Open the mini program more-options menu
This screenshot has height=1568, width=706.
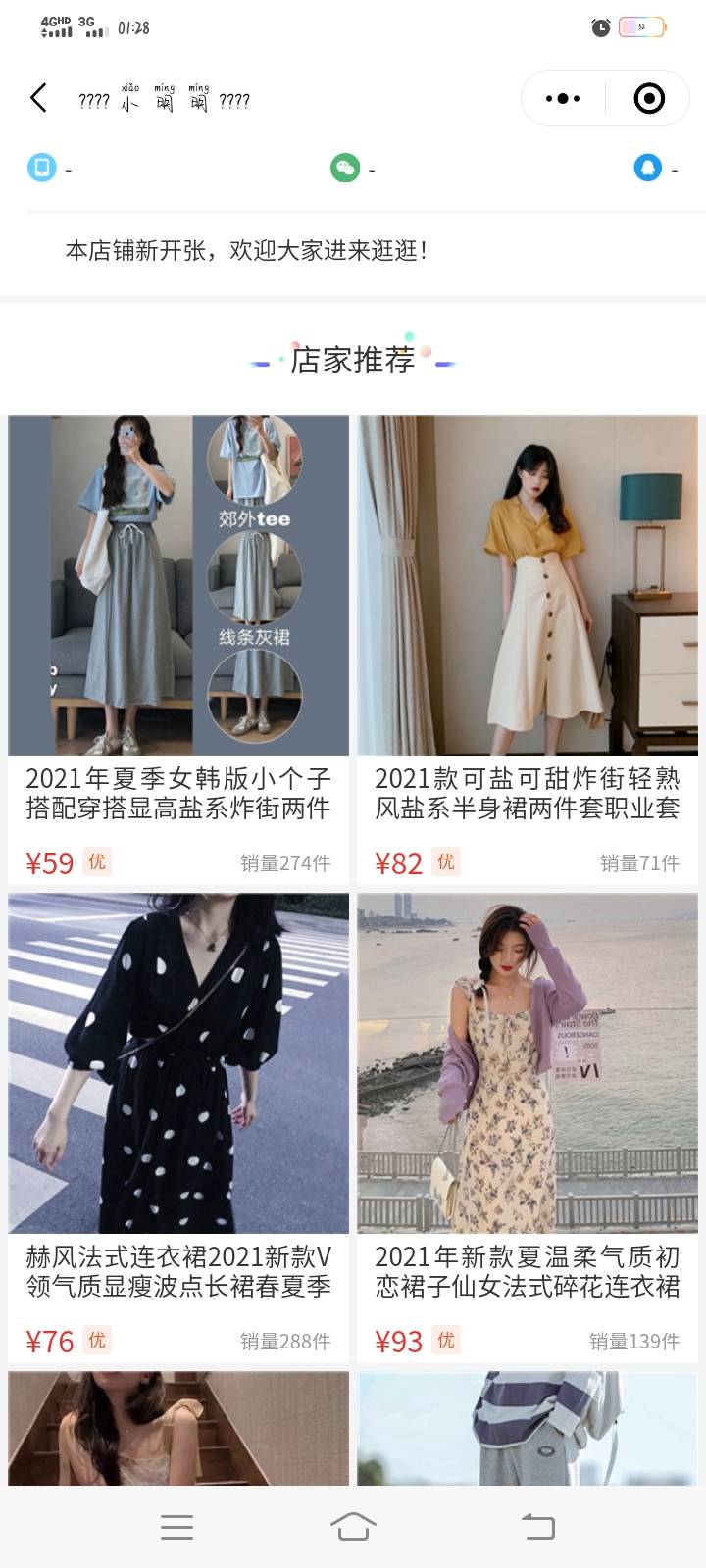pos(563,98)
